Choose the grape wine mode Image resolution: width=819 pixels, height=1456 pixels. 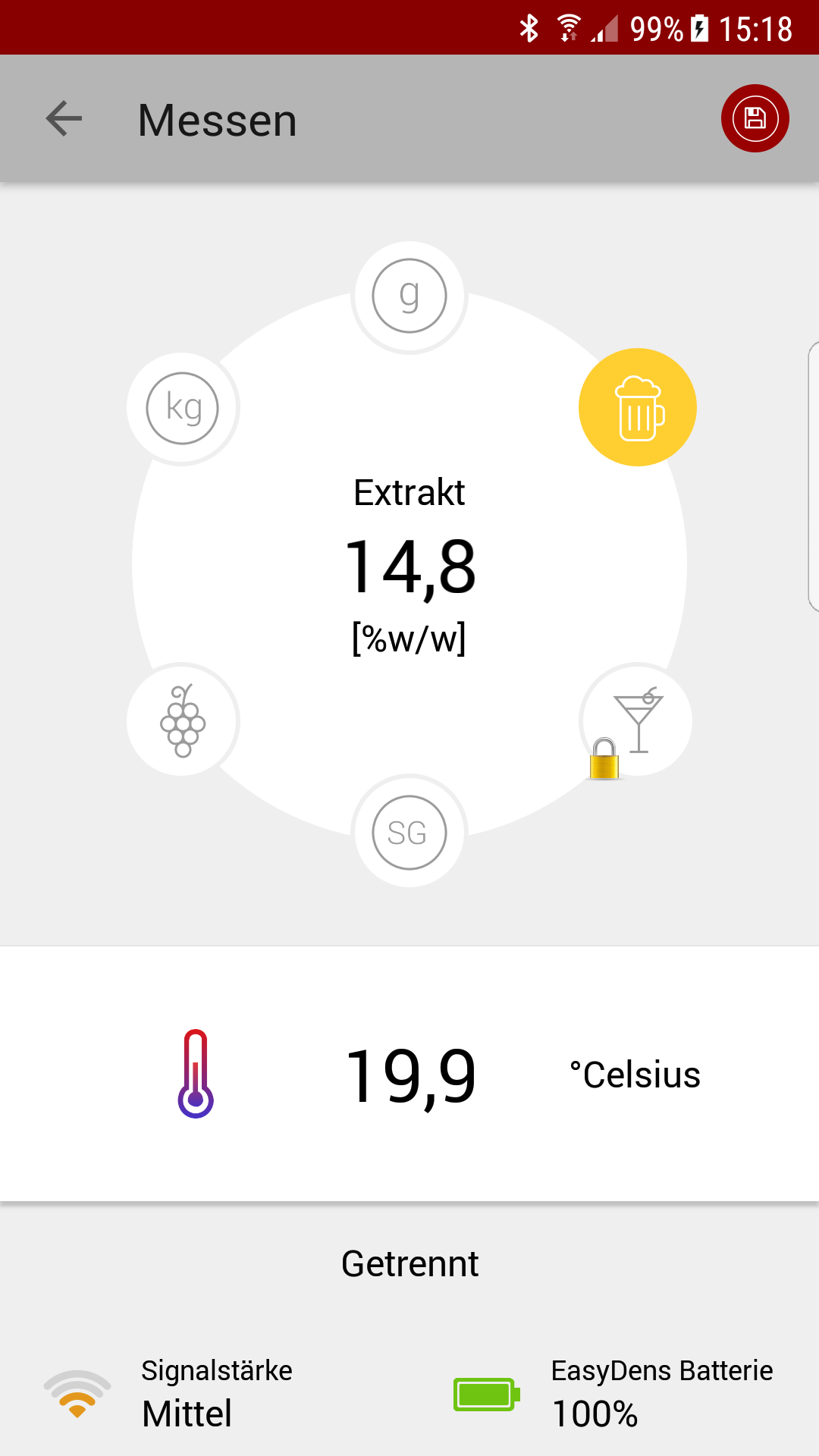[183, 720]
